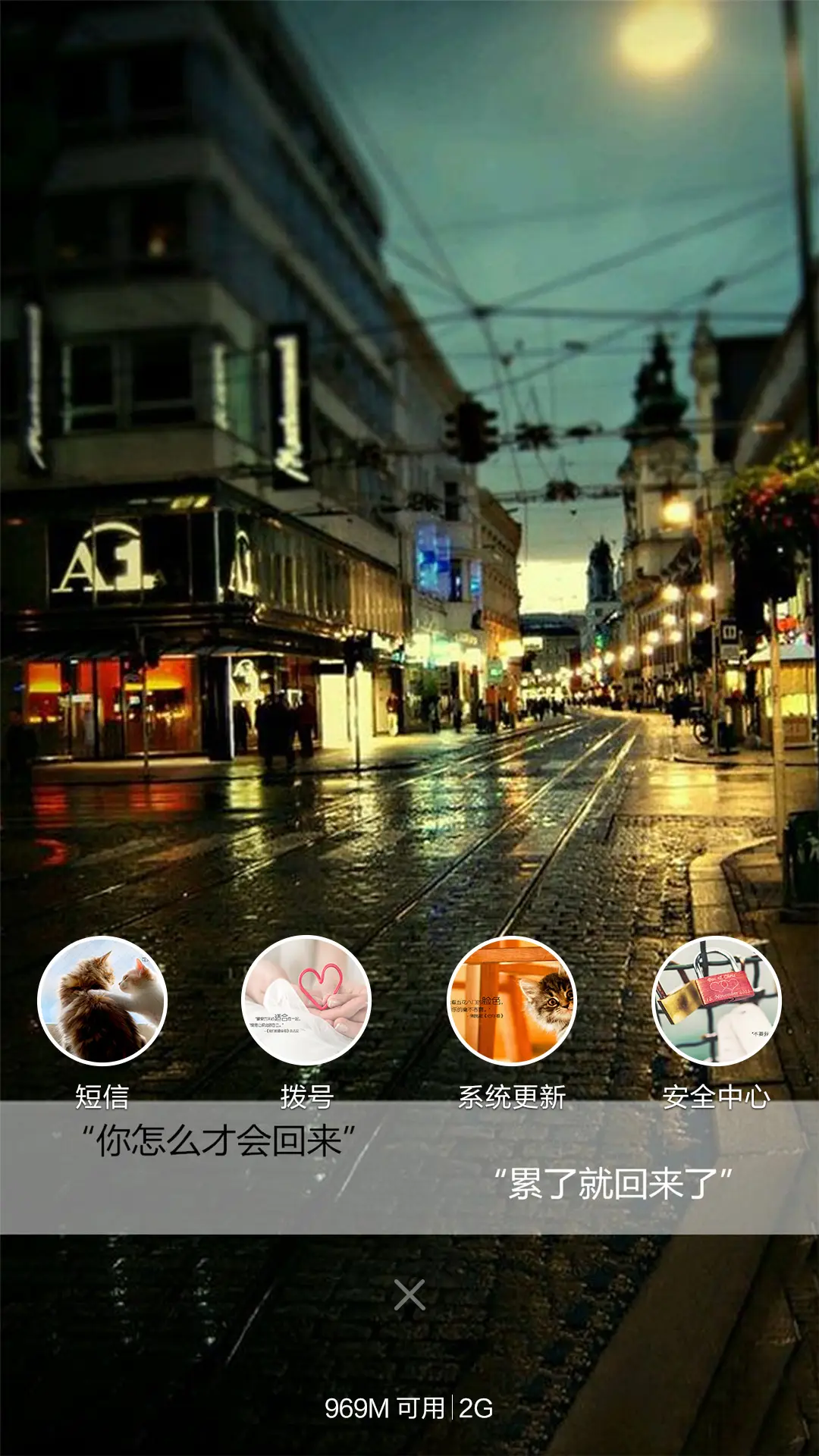Image resolution: width=819 pixels, height=1456 pixels.
Task: Open the 拨号 dialer app
Action: [x=306, y=1001]
